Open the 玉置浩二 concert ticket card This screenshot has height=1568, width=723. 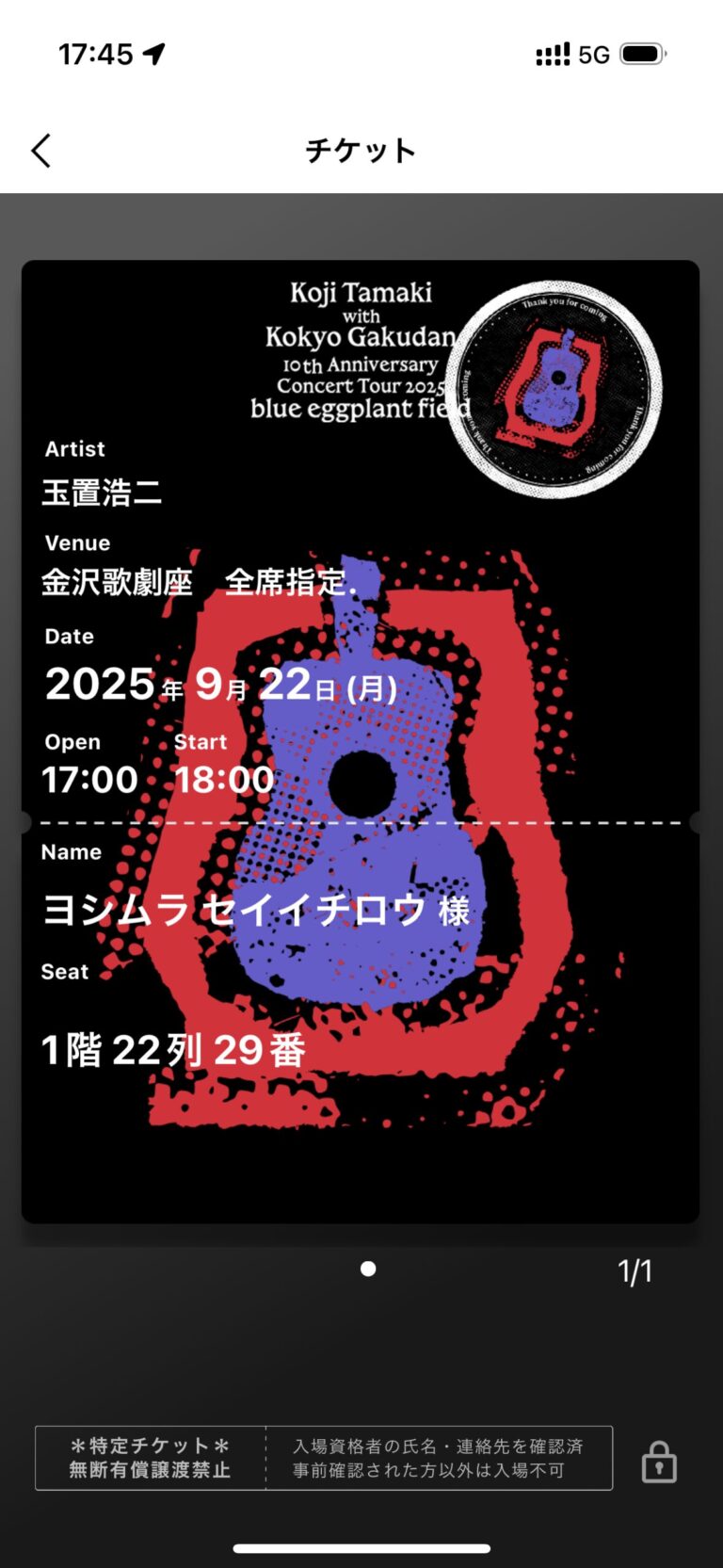tap(361, 741)
